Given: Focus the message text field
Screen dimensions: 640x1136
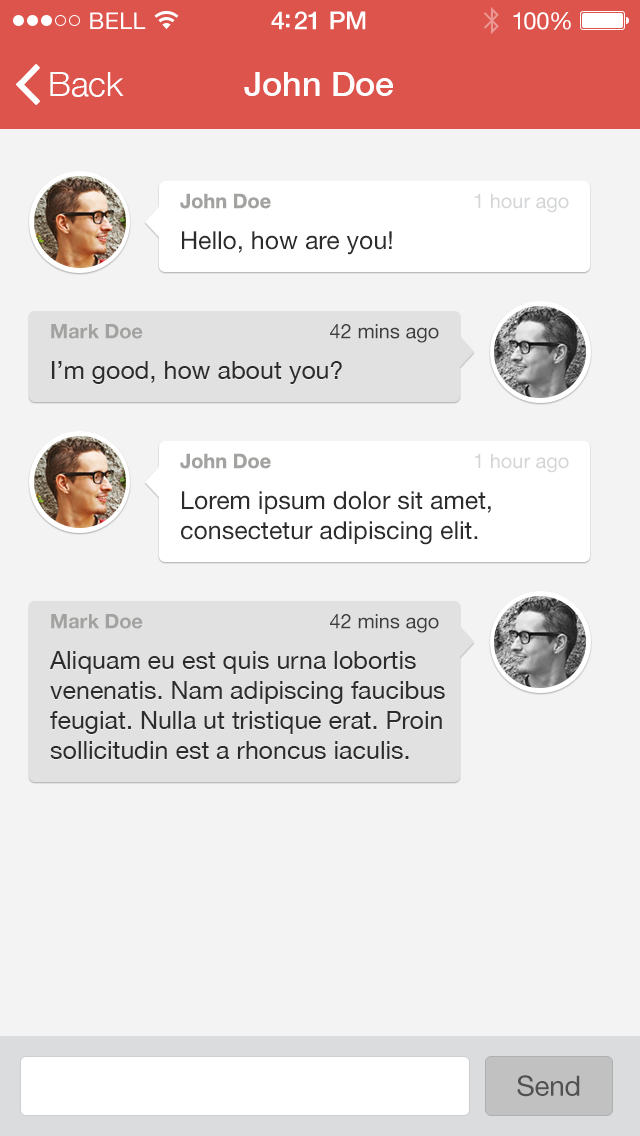Looking at the screenshot, I should (x=245, y=1085).
